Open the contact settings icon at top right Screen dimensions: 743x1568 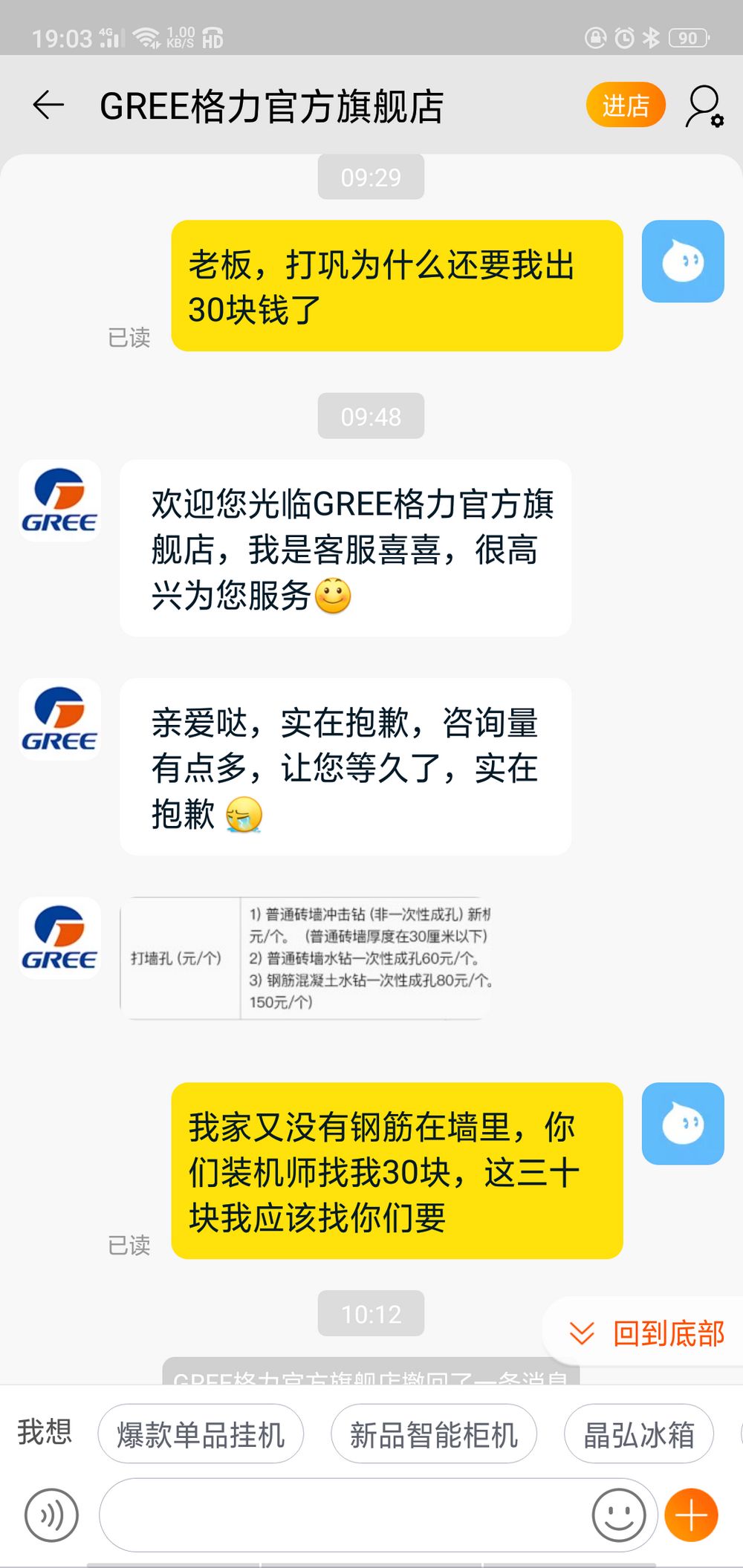click(x=704, y=106)
